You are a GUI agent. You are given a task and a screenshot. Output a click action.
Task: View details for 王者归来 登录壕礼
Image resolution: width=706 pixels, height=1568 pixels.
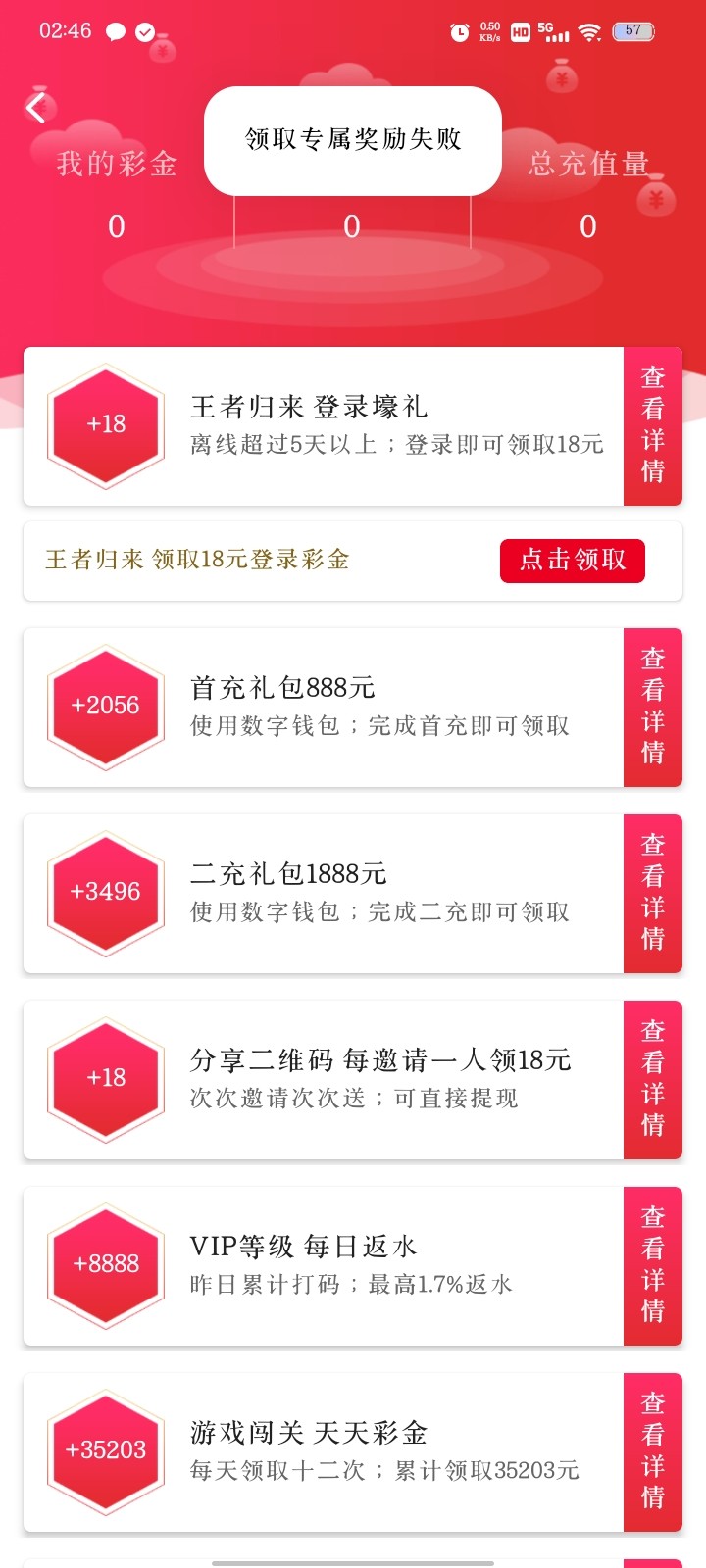[652, 426]
